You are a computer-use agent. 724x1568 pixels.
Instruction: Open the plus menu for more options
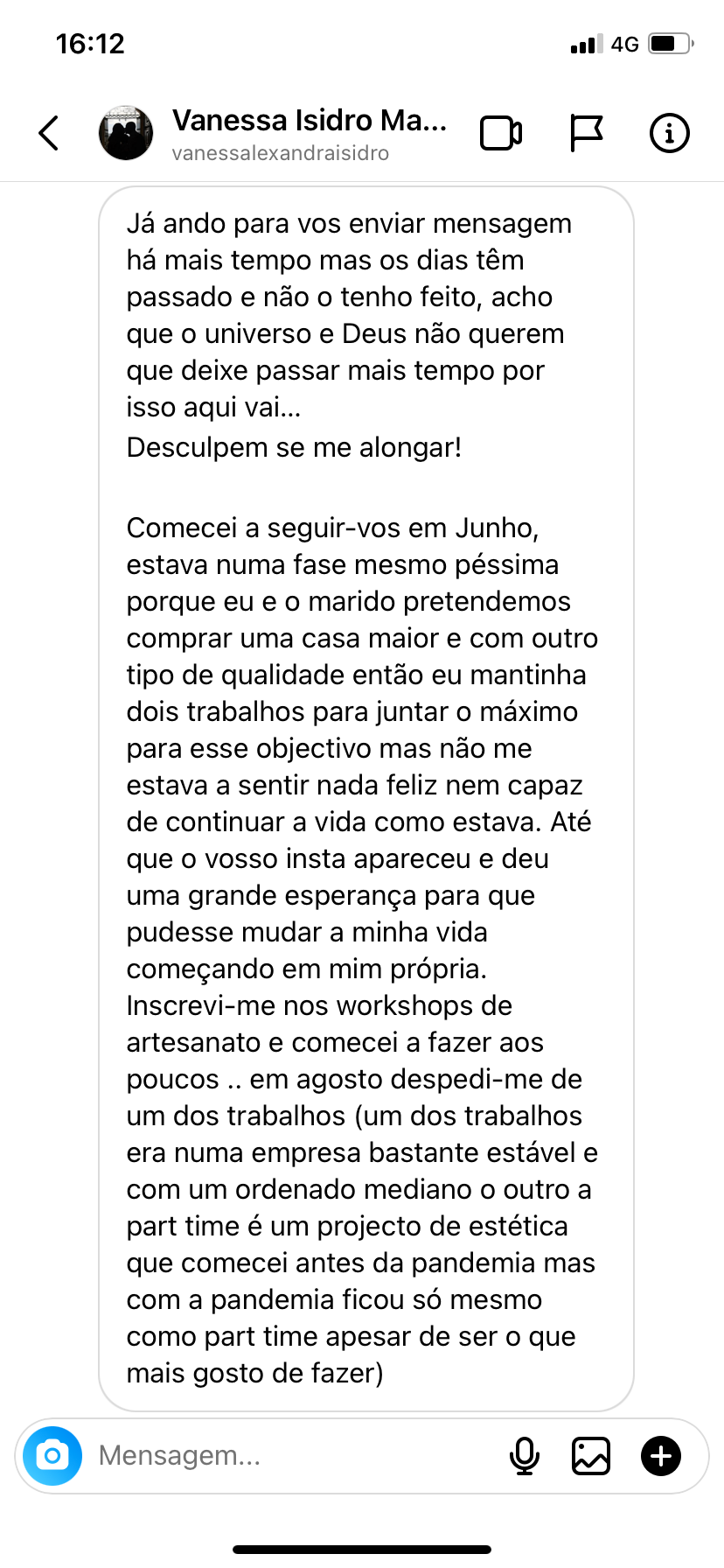click(x=661, y=1456)
